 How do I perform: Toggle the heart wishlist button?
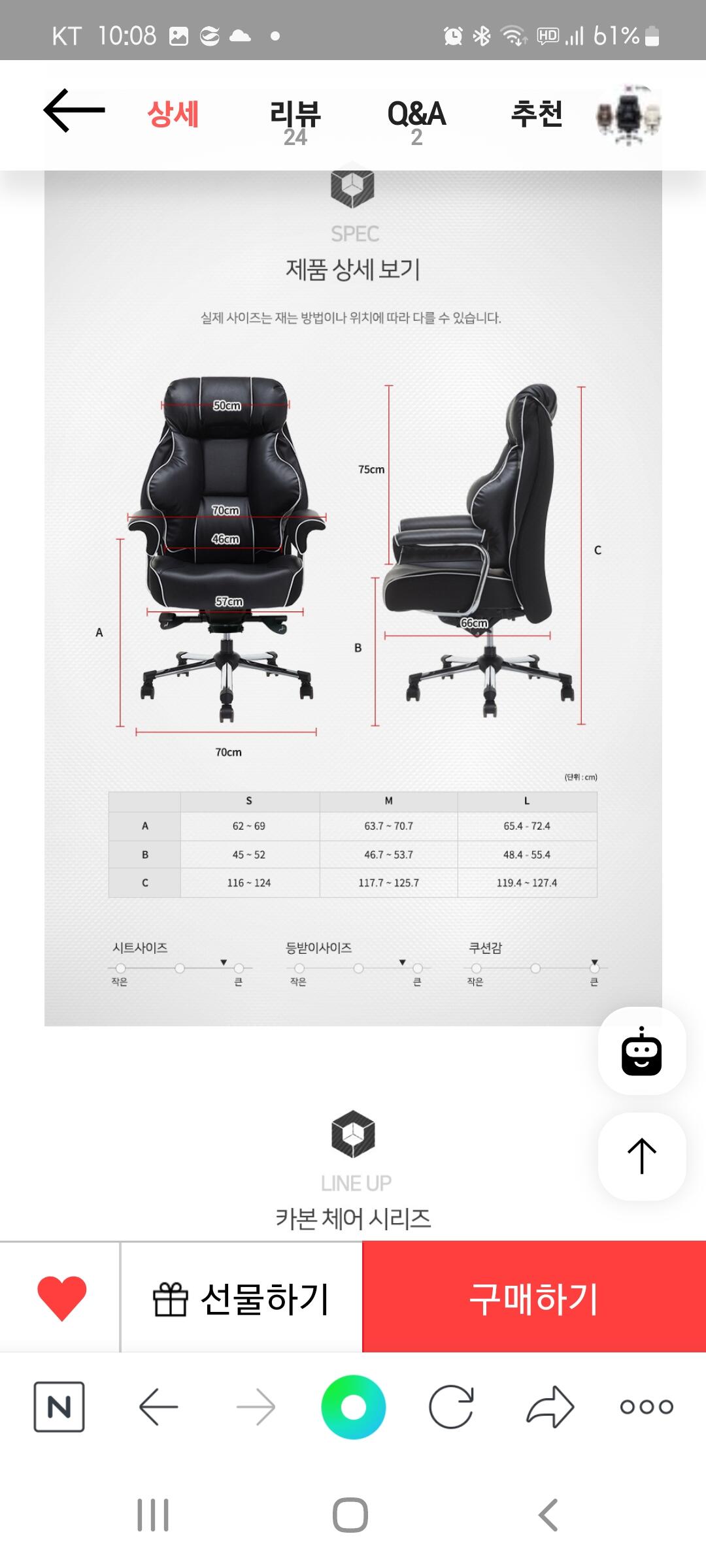61,1298
